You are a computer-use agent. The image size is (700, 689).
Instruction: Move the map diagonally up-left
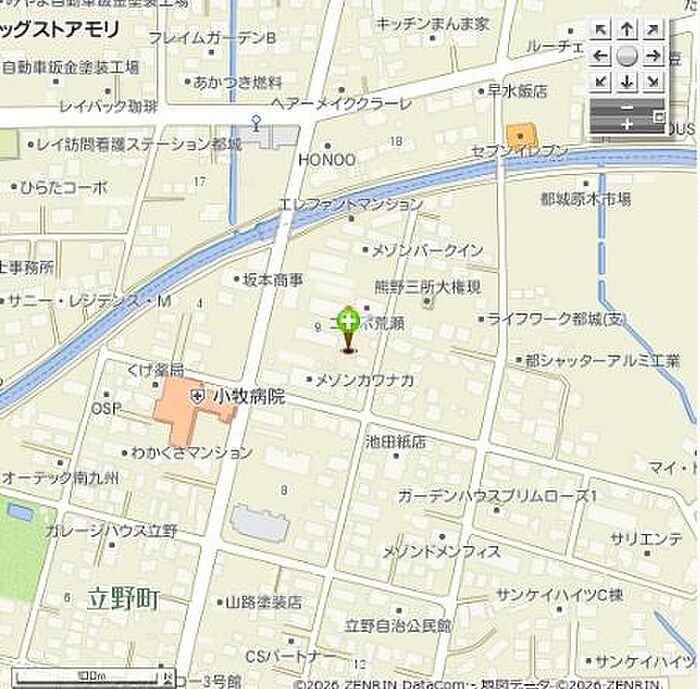click(x=600, y=30)
